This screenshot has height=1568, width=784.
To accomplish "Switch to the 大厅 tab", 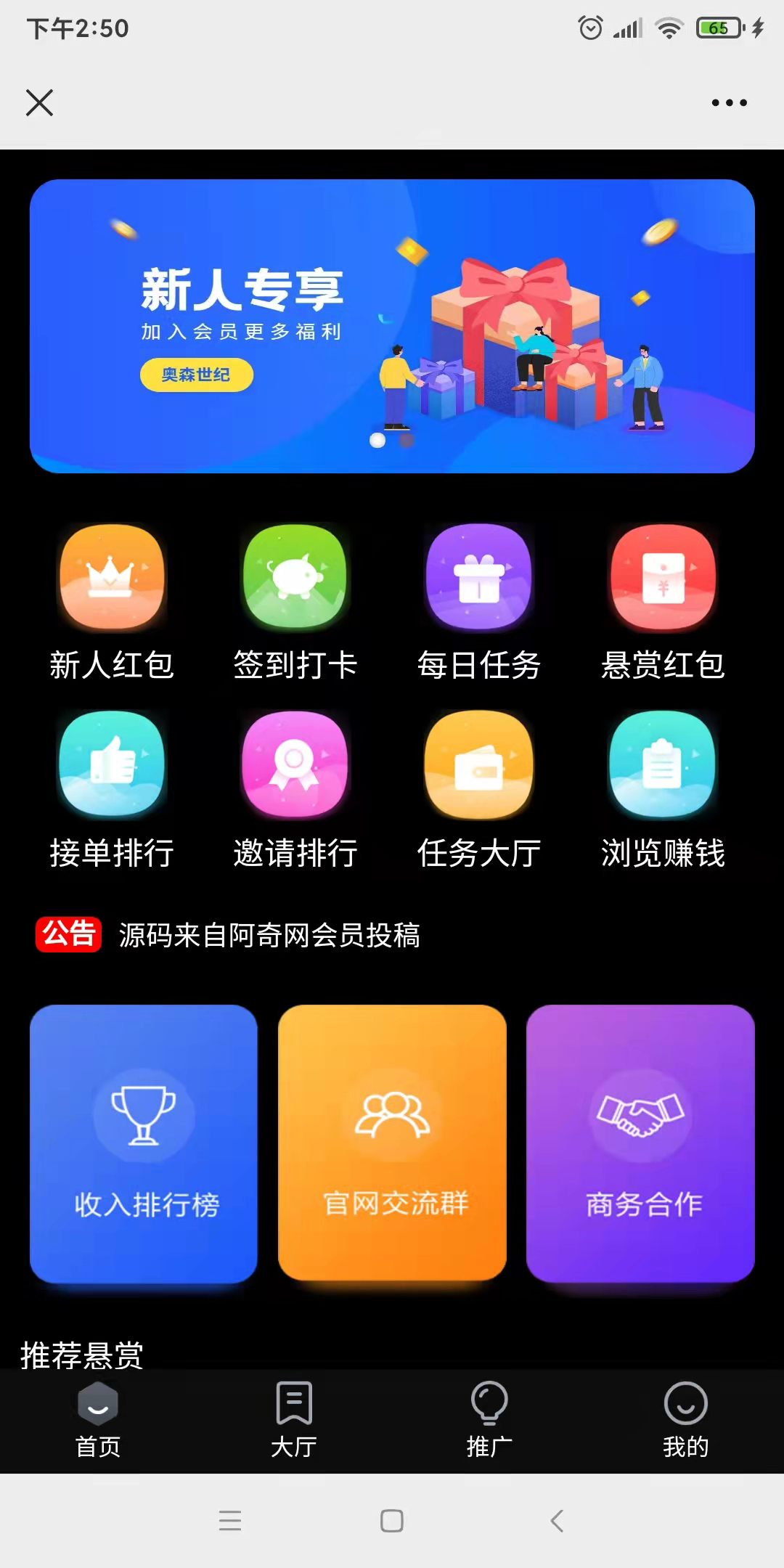I will point(294,1419).
